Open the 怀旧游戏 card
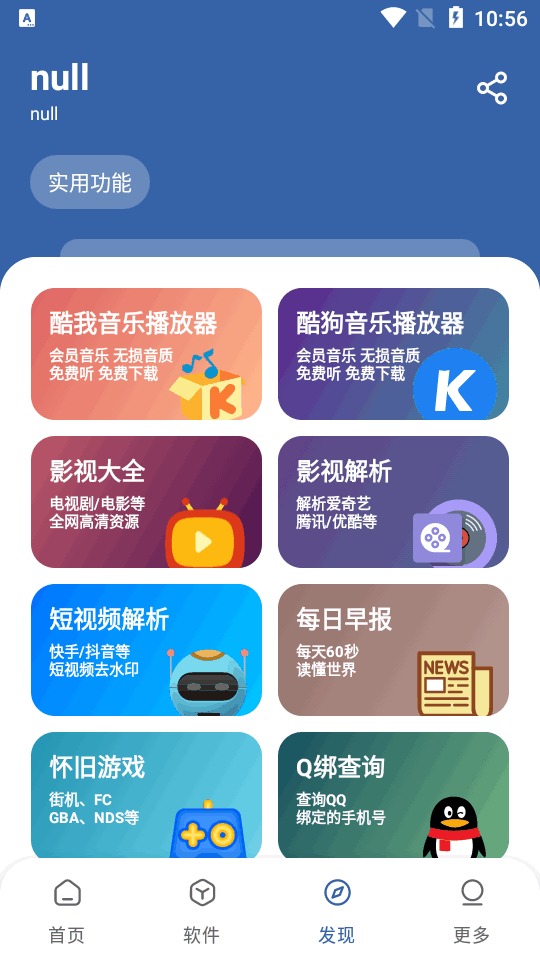Image resolution: width=540 pixels, height=960 pixels. pyautogui.click(x=146, y=795)
